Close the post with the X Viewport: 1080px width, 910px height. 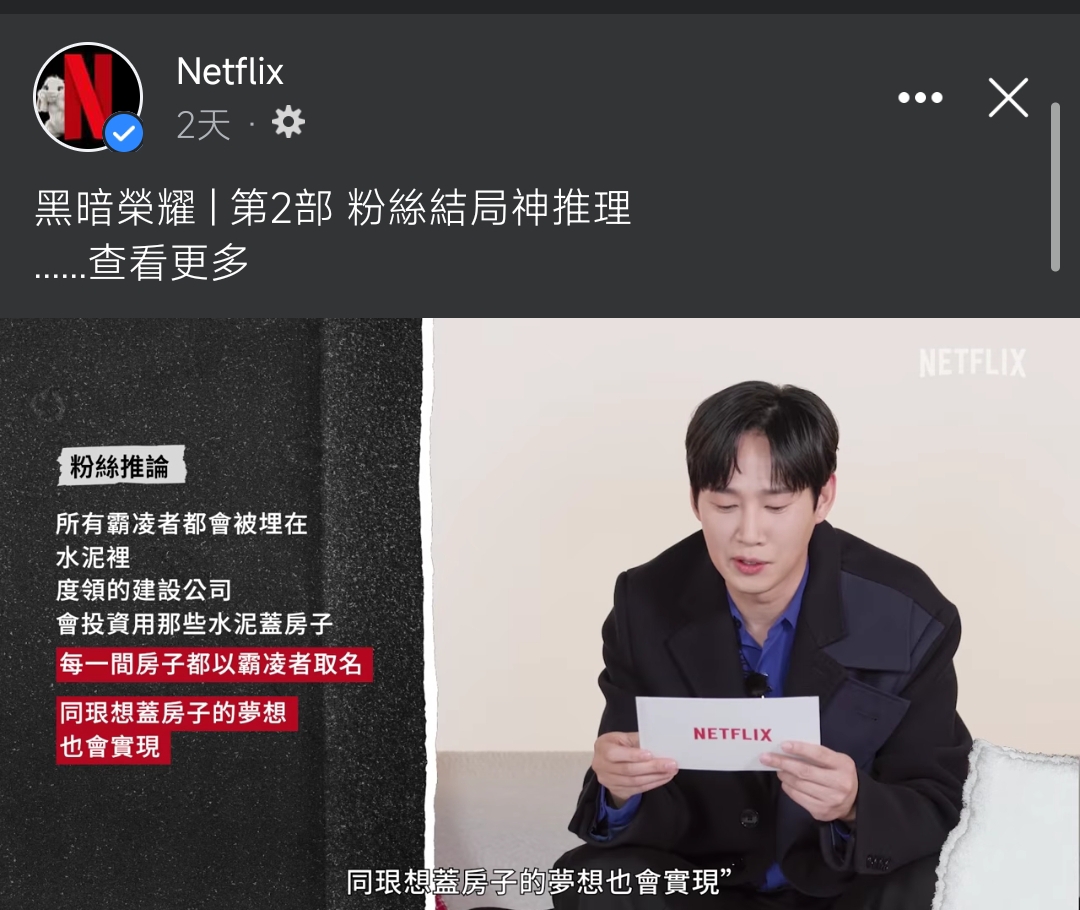(1008, 98)
